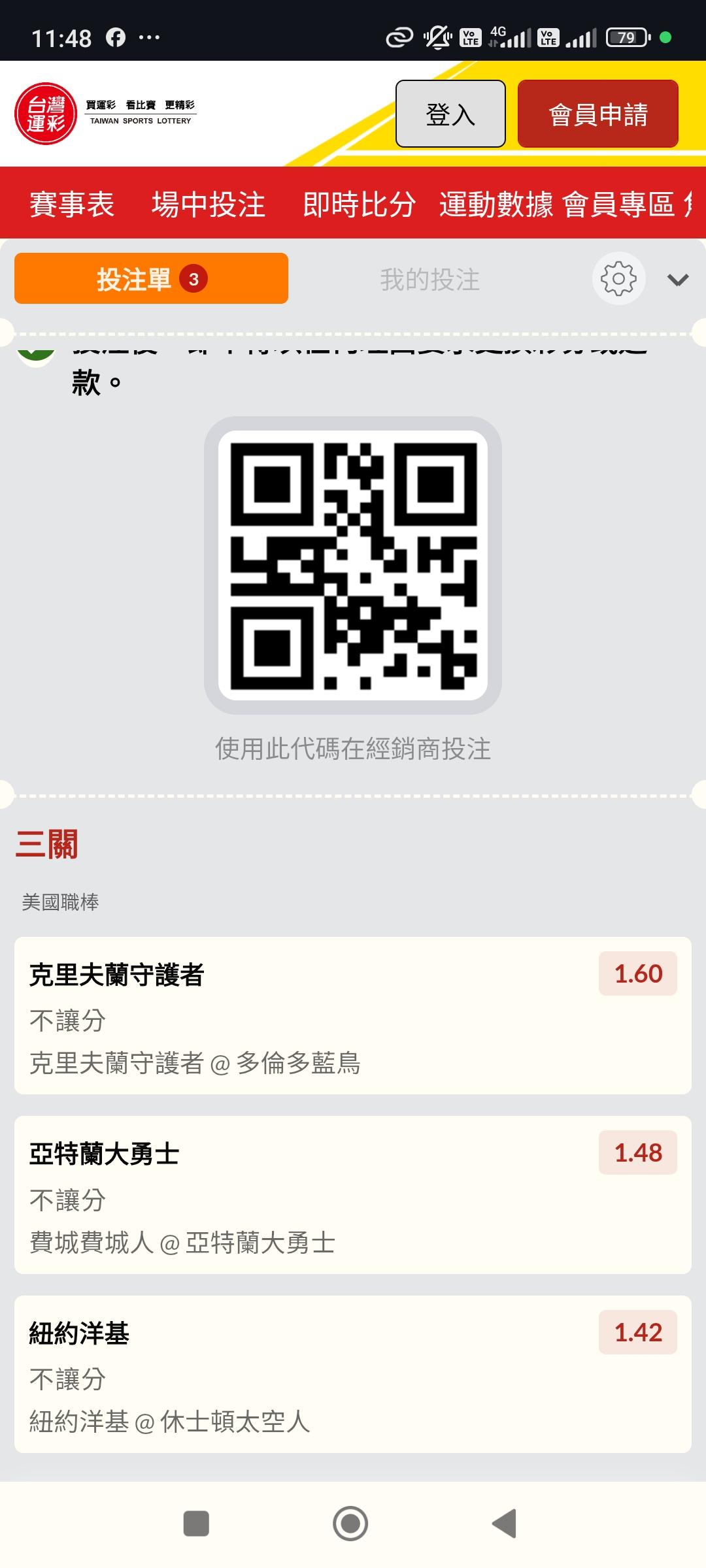Return to the home screen
The width and height of the screenshot is (706, 1568).
[350, 1524]
